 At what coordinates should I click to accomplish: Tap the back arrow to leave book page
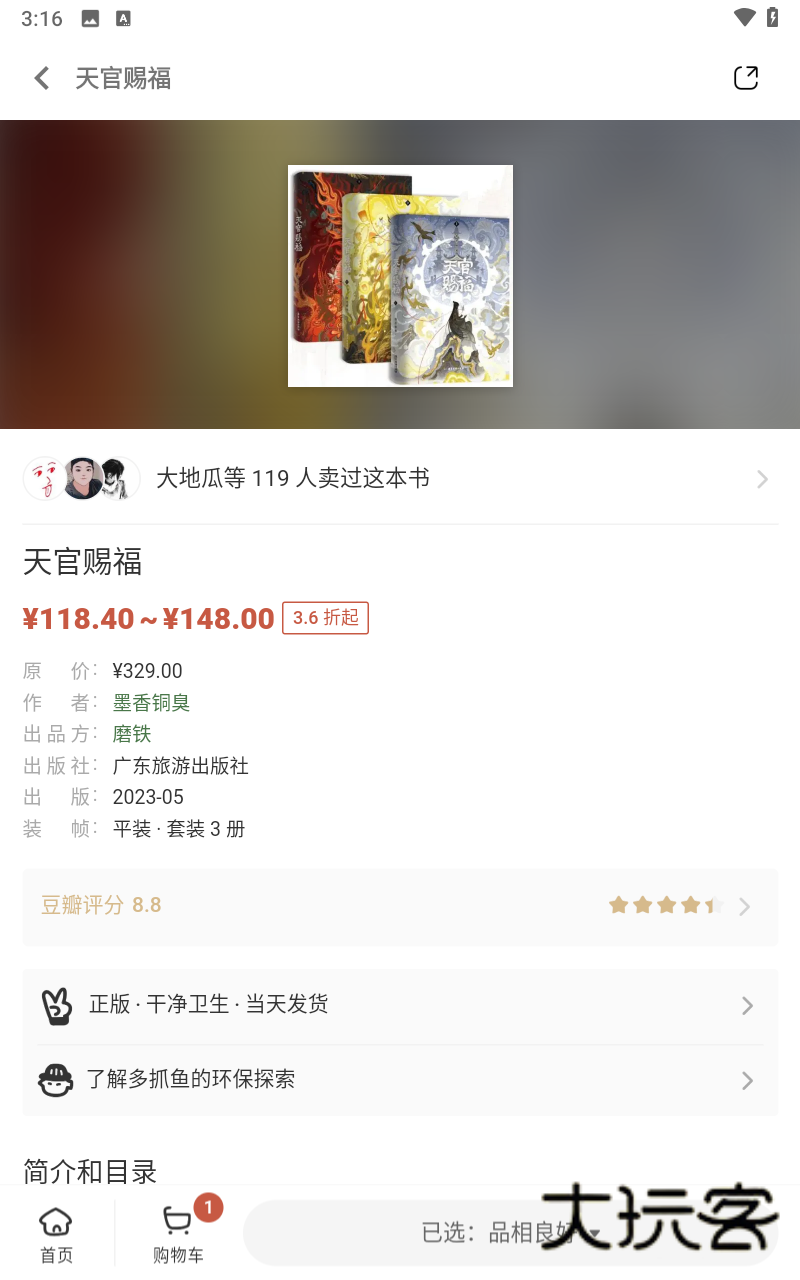pos(41,77)
